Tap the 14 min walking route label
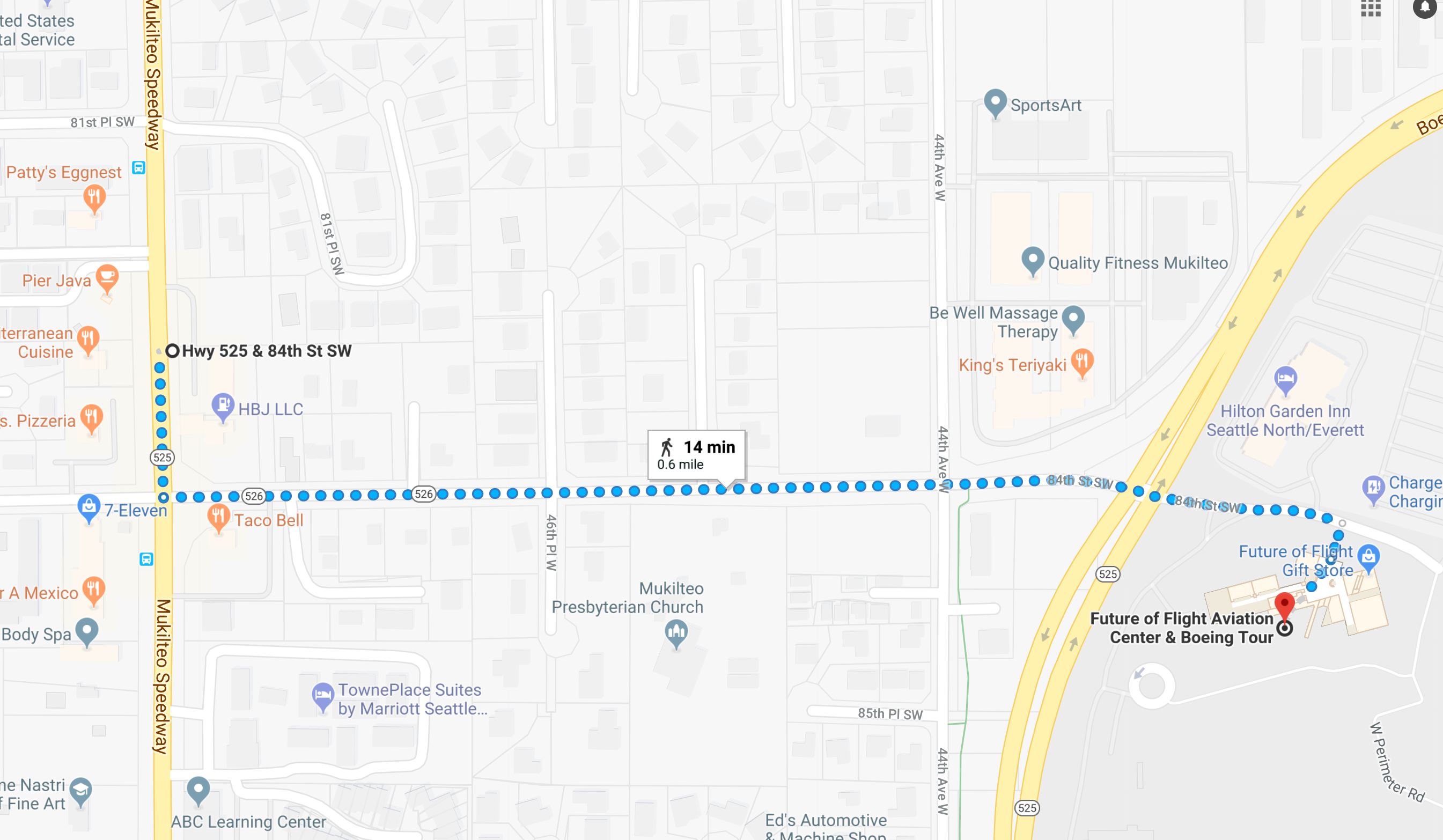The height and width of the screenshot is (840, 1443). (696, 454)
